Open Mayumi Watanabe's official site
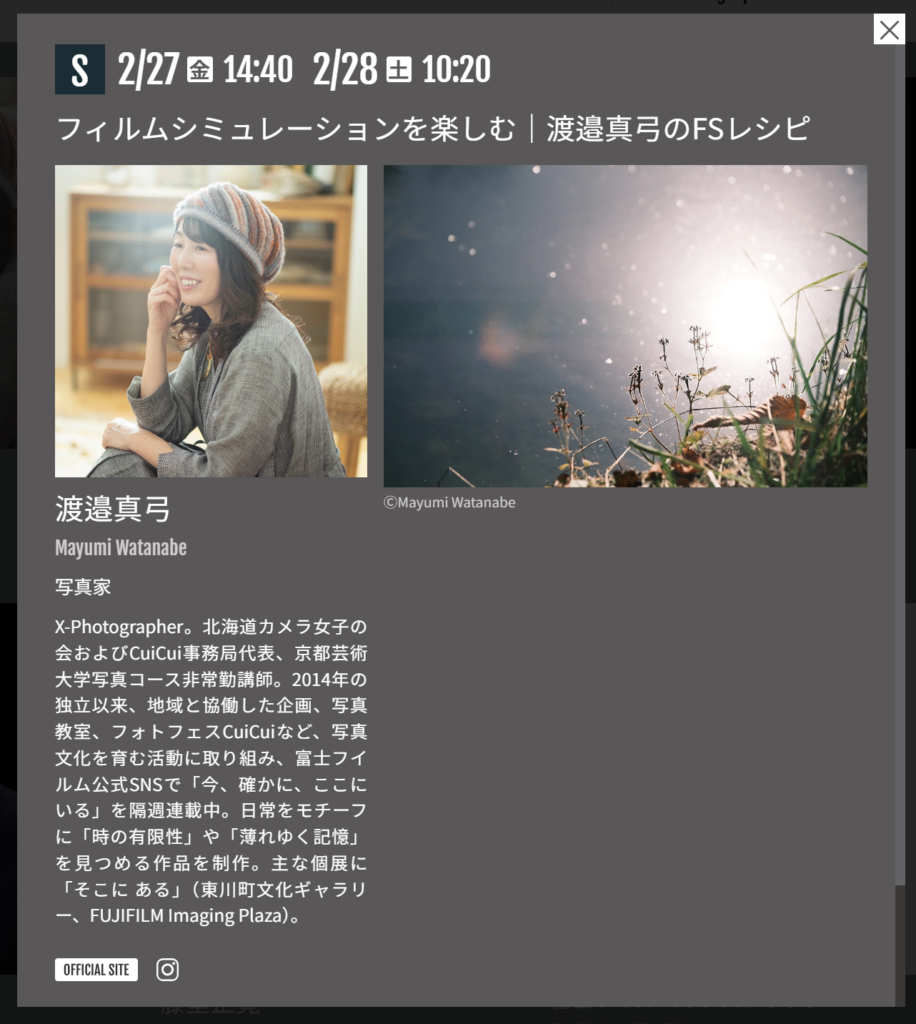The image size is (916, 1024). [x=96, y=969]
